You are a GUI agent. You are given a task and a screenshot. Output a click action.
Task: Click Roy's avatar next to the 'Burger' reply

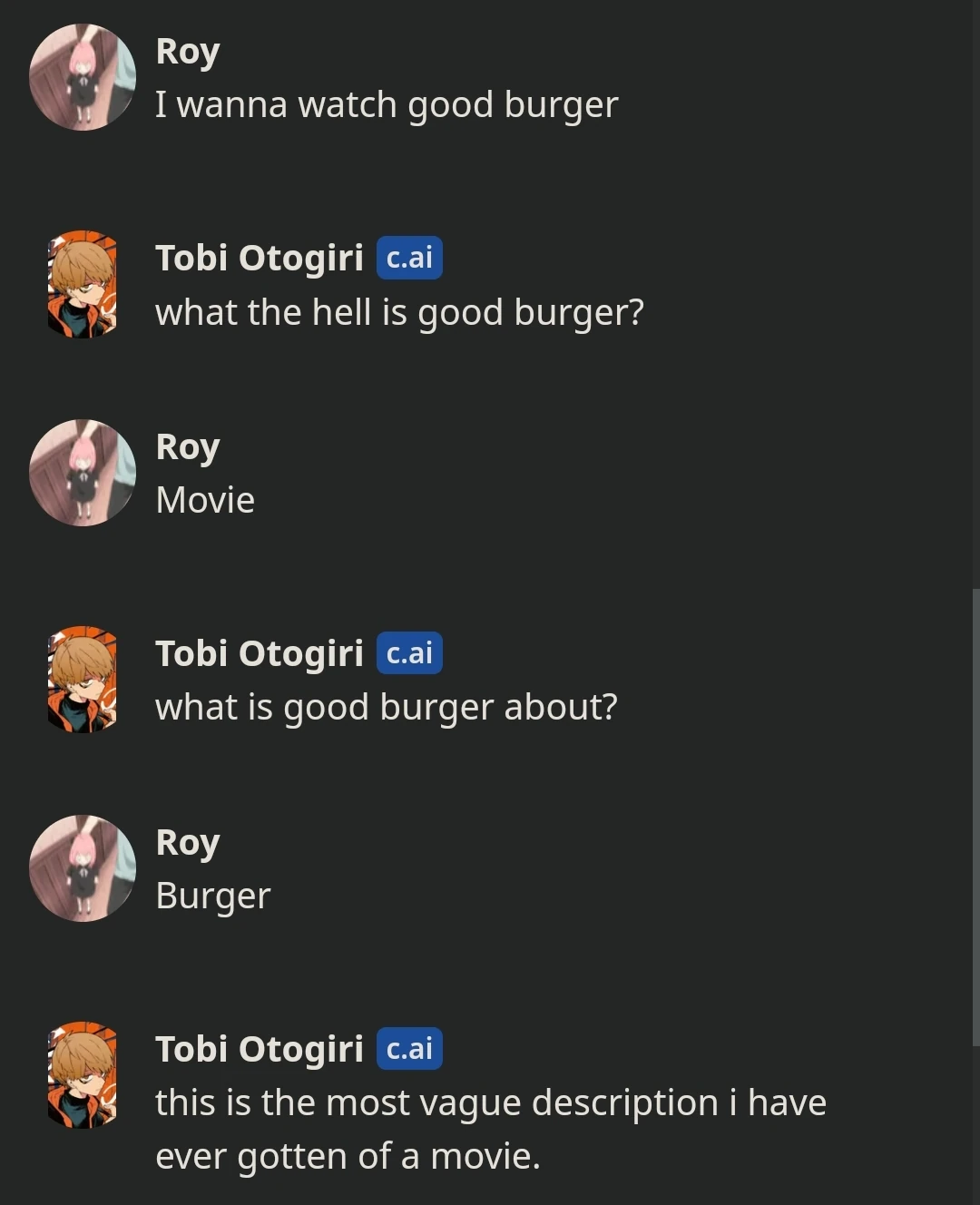(83, 868)
